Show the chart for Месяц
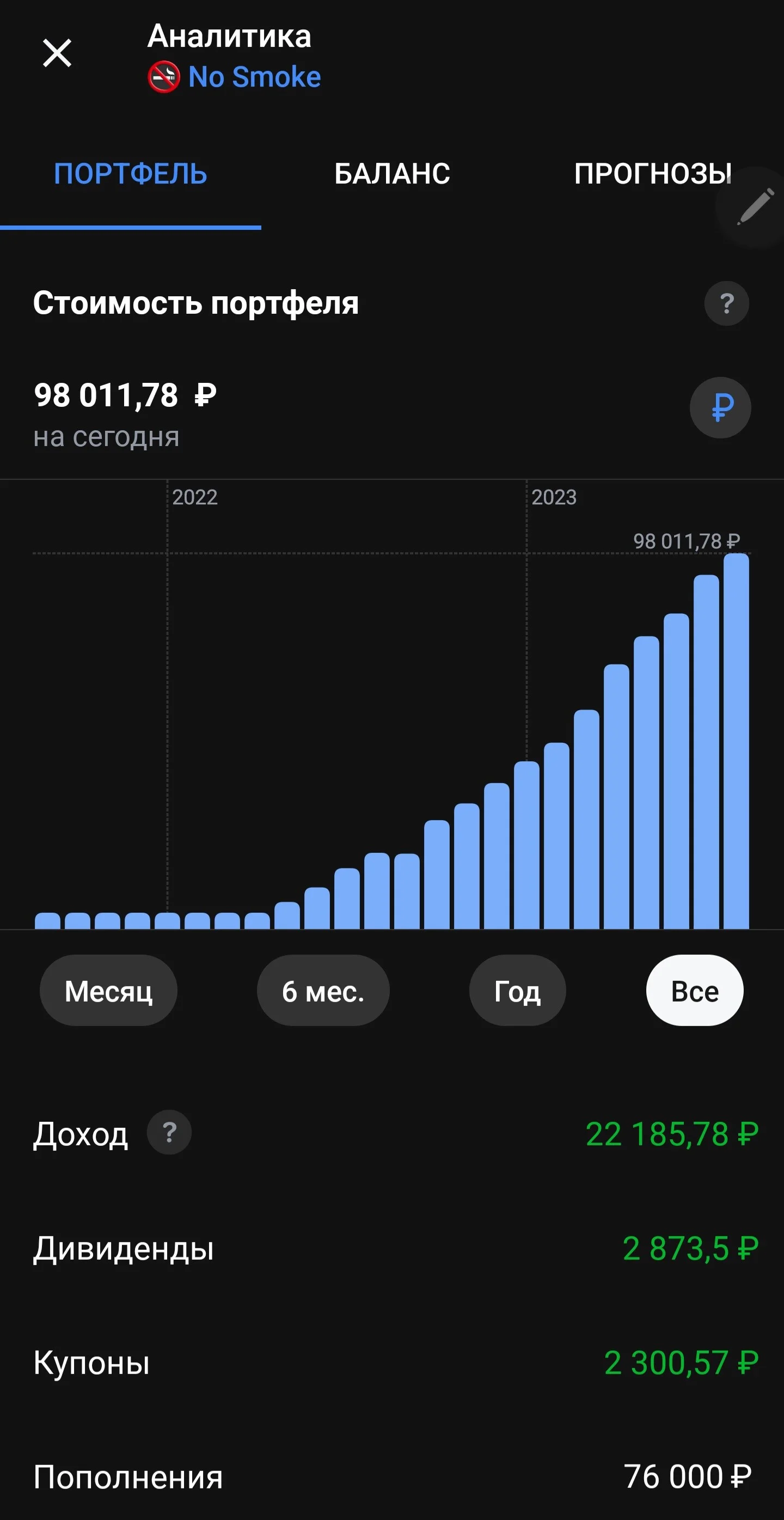Screen dimensions: 784x1520 pyautogui.click(x=108, y=990)
